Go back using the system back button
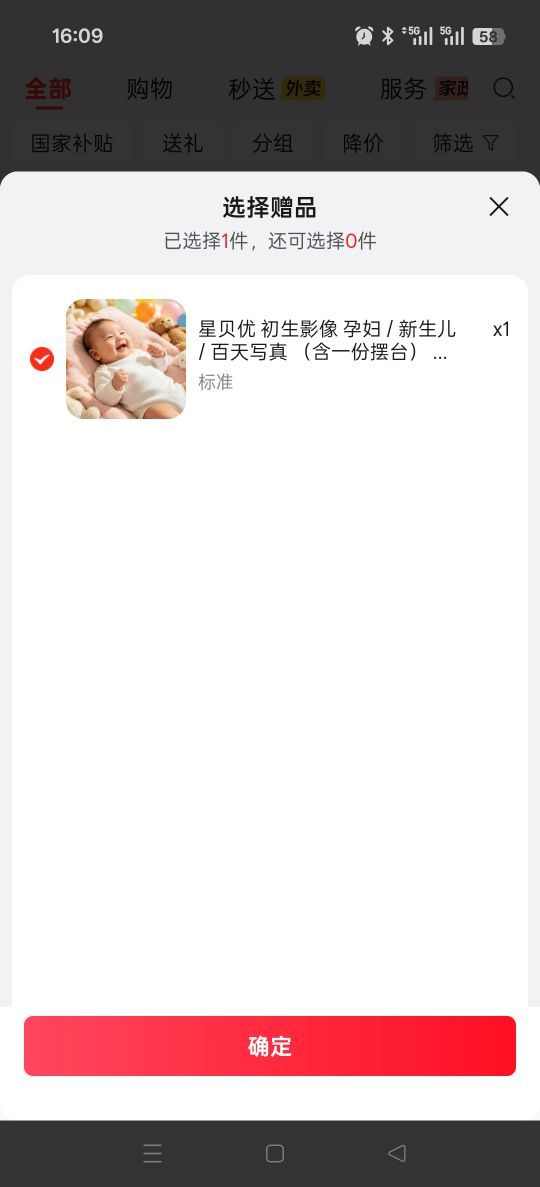 click(397, 1153)
